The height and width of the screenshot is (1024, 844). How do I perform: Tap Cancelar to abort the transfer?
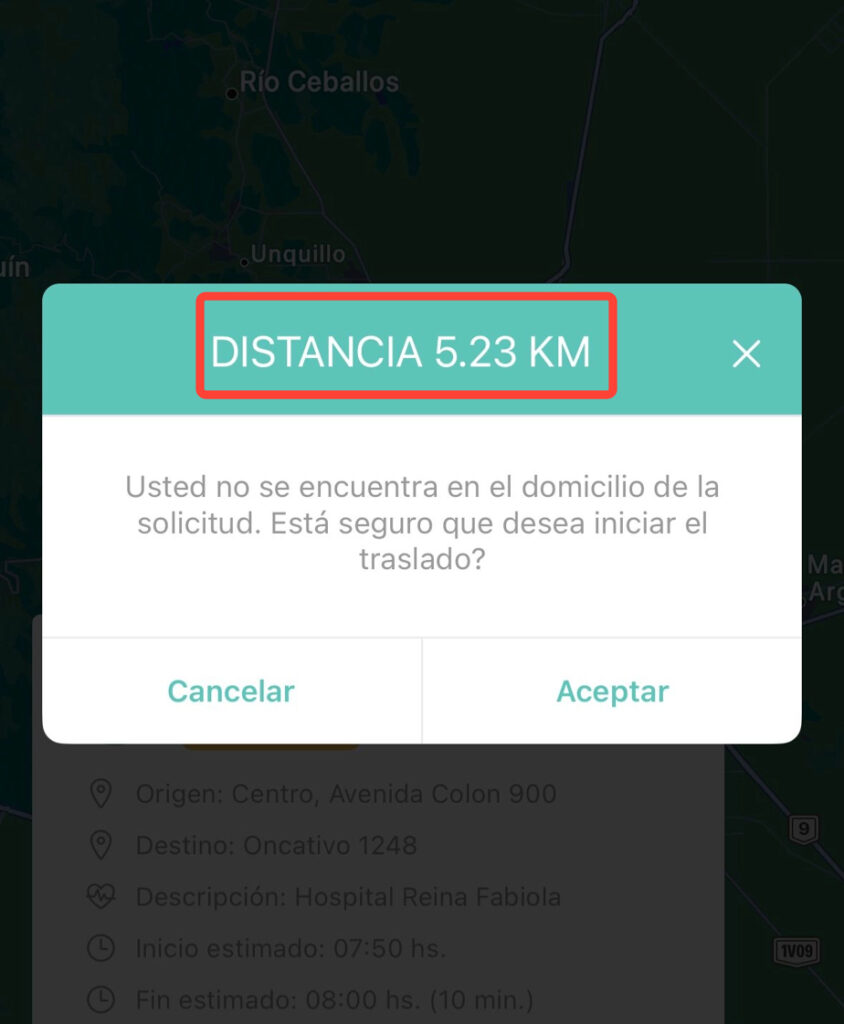(231, 691)
